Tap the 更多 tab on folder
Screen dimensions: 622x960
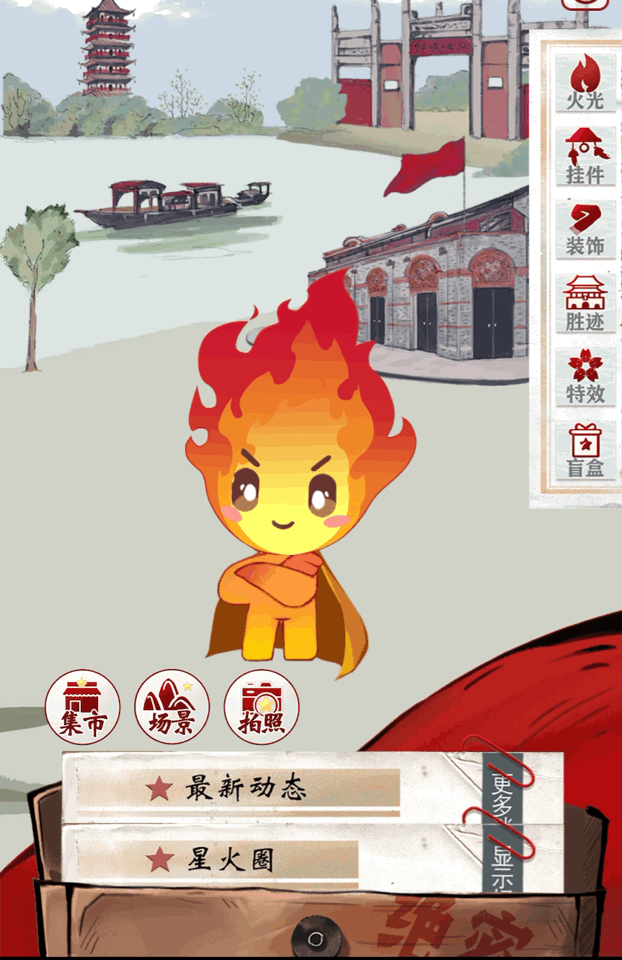click(503, 795)
